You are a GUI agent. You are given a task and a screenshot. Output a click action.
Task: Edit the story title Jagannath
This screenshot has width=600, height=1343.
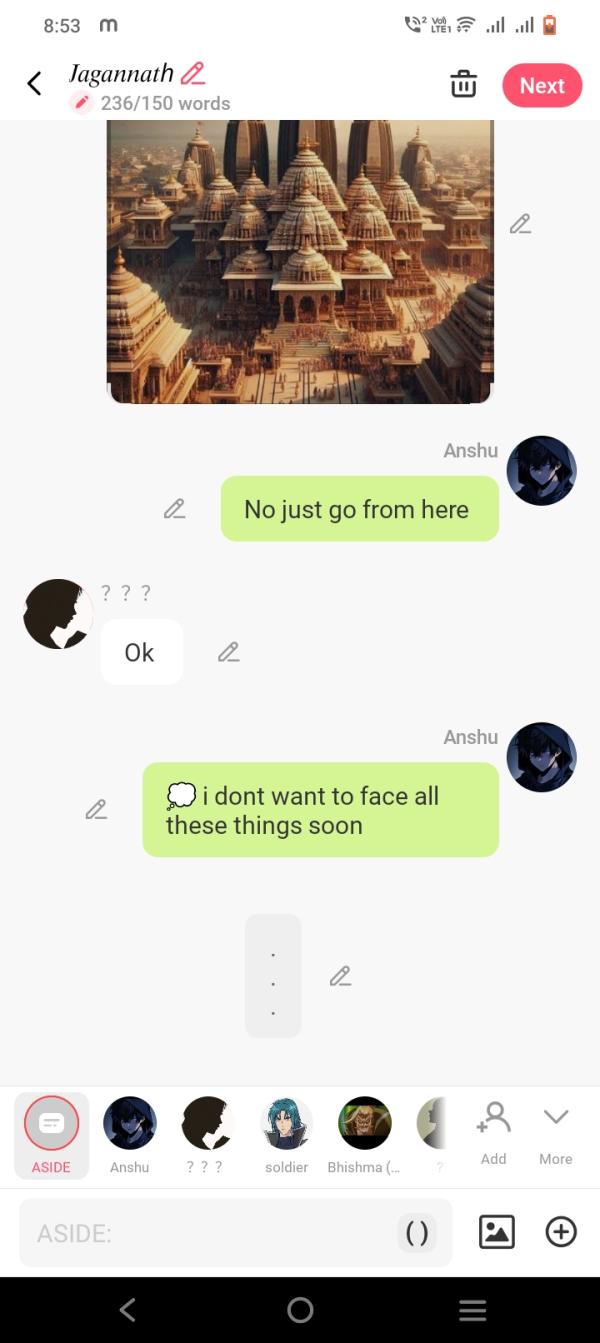193,73
